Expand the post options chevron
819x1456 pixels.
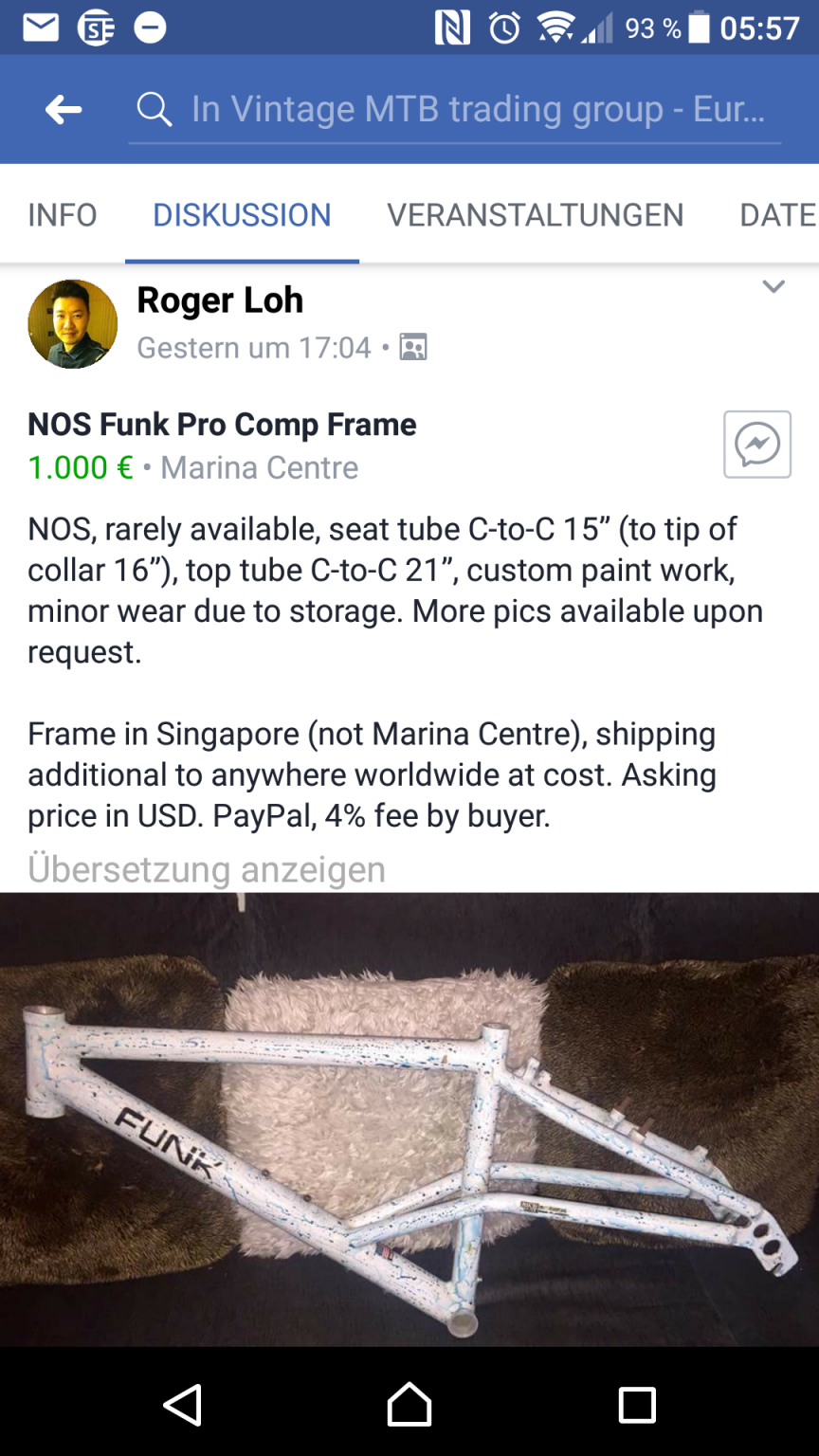773,286
